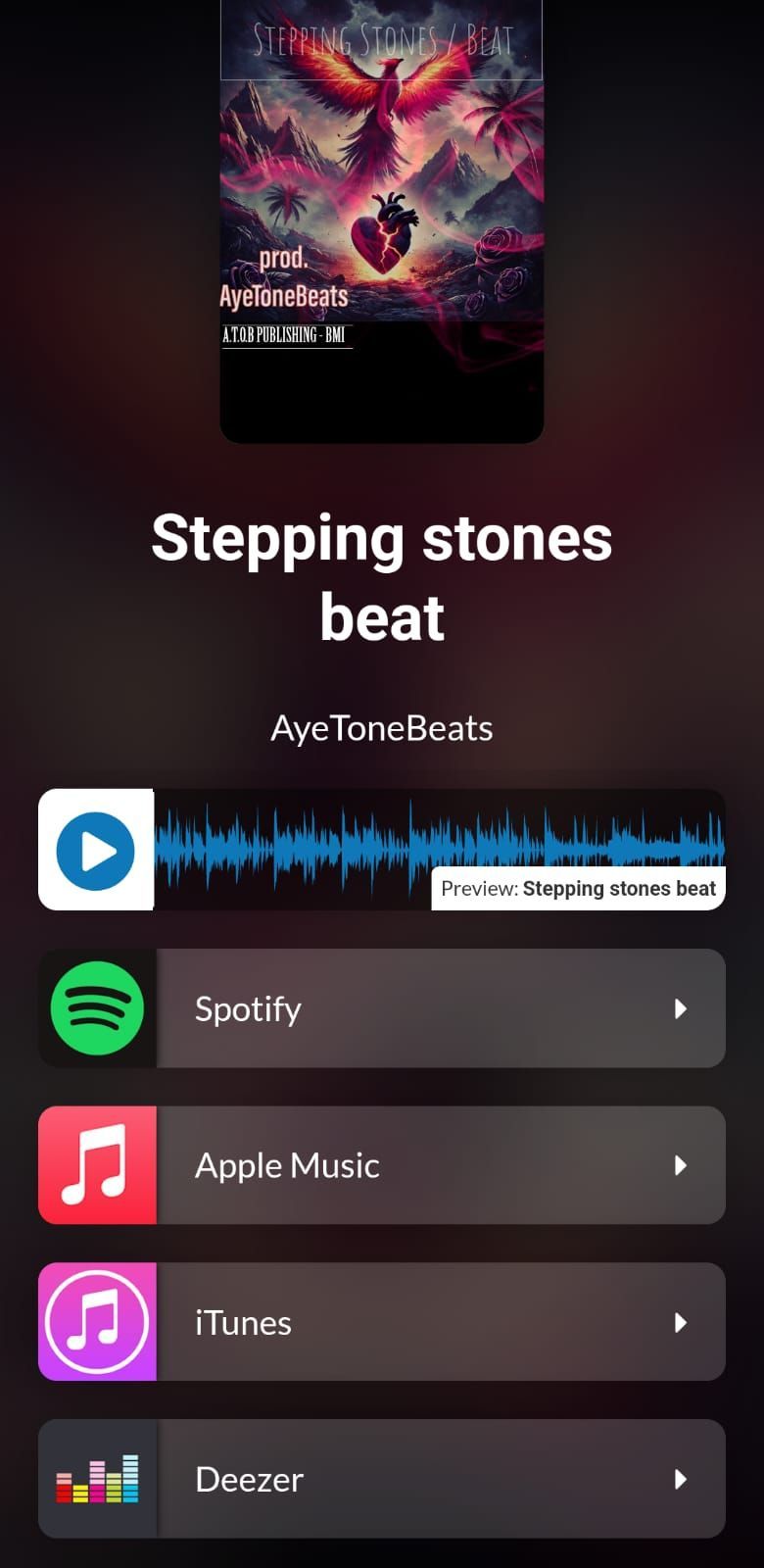Play the Stepping stones beat preview
Image resolution: width=764 pixels, height=1568 pixels.
click(95, 851)
